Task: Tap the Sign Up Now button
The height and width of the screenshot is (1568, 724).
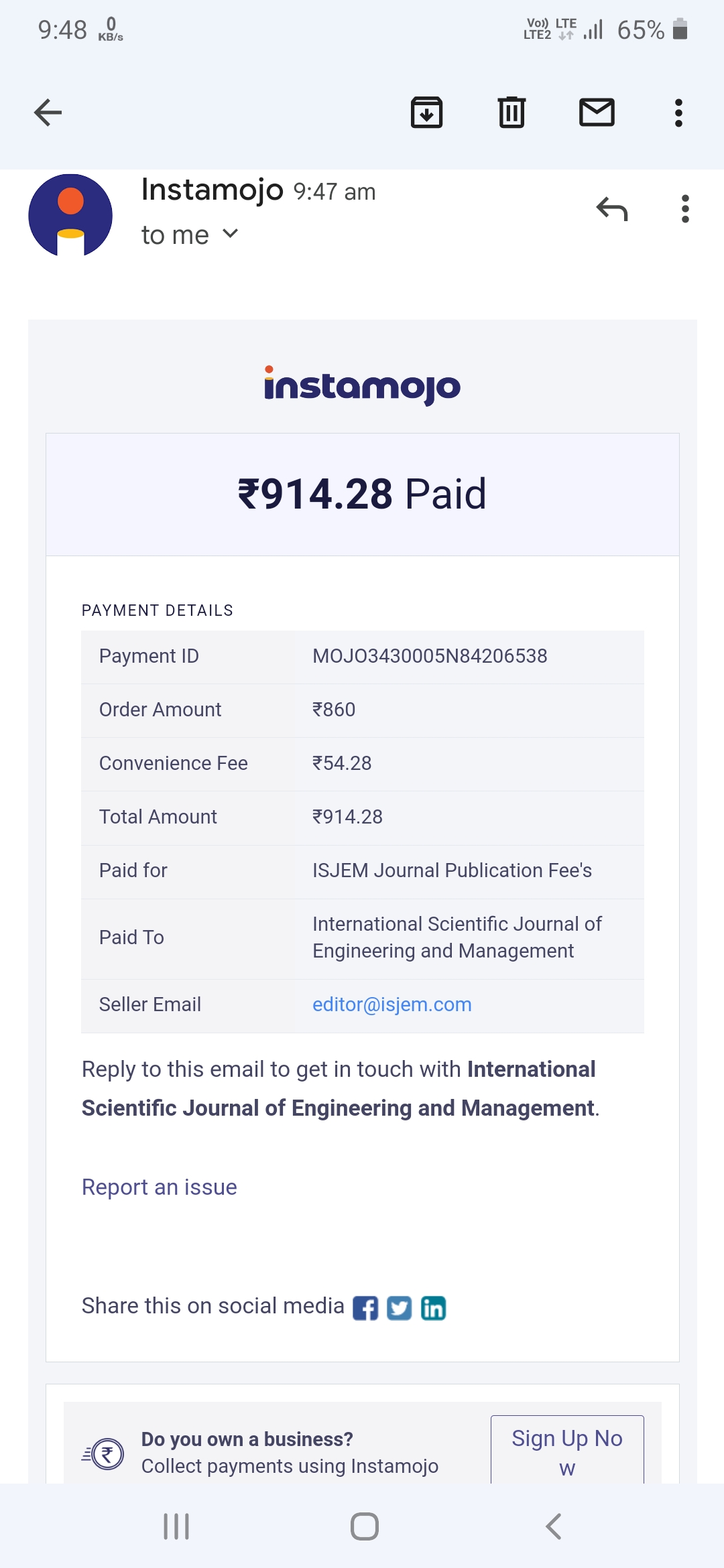Action: (x=567, y=1451)
